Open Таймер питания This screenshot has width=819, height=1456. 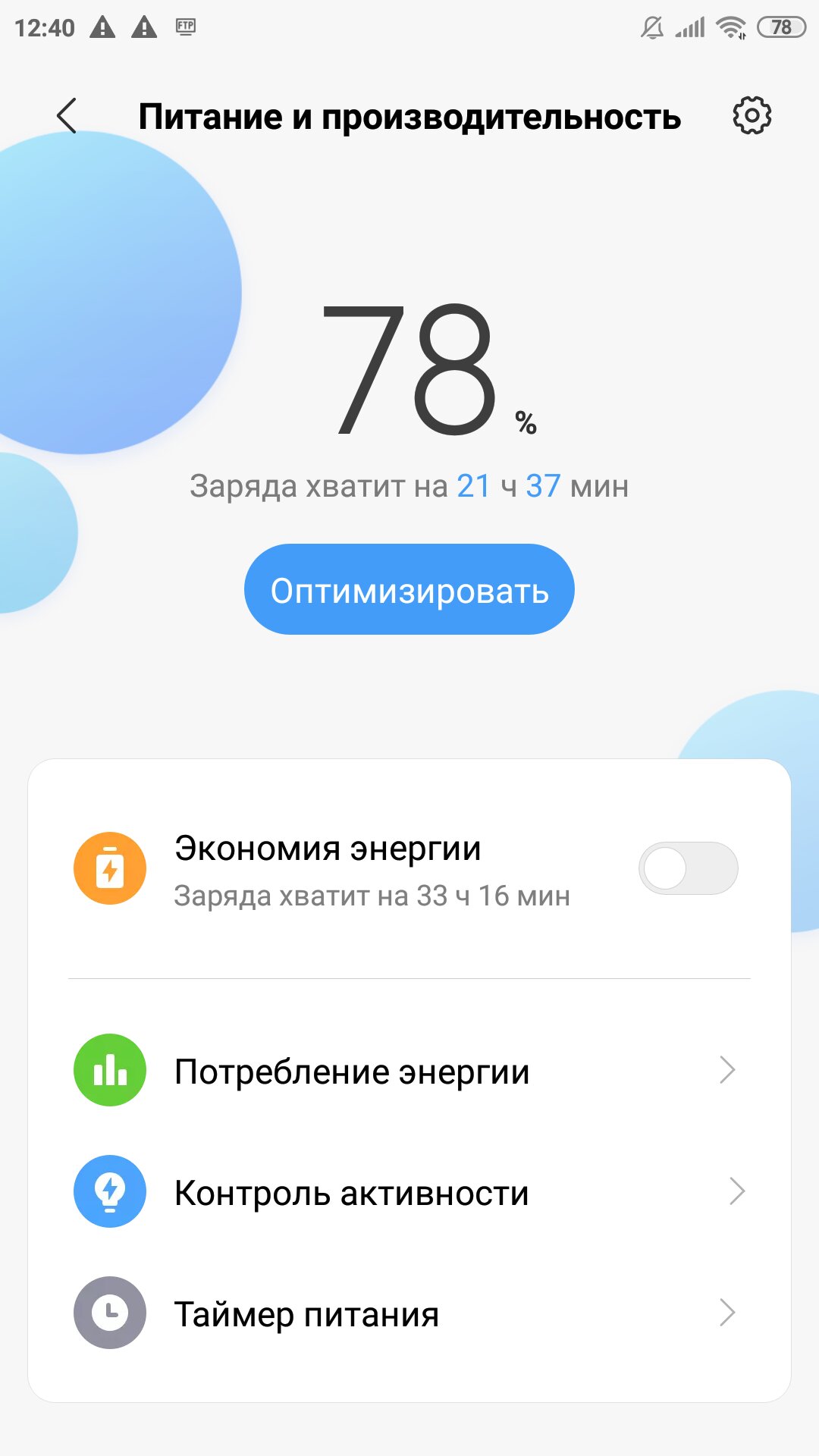pos(409,1313)
